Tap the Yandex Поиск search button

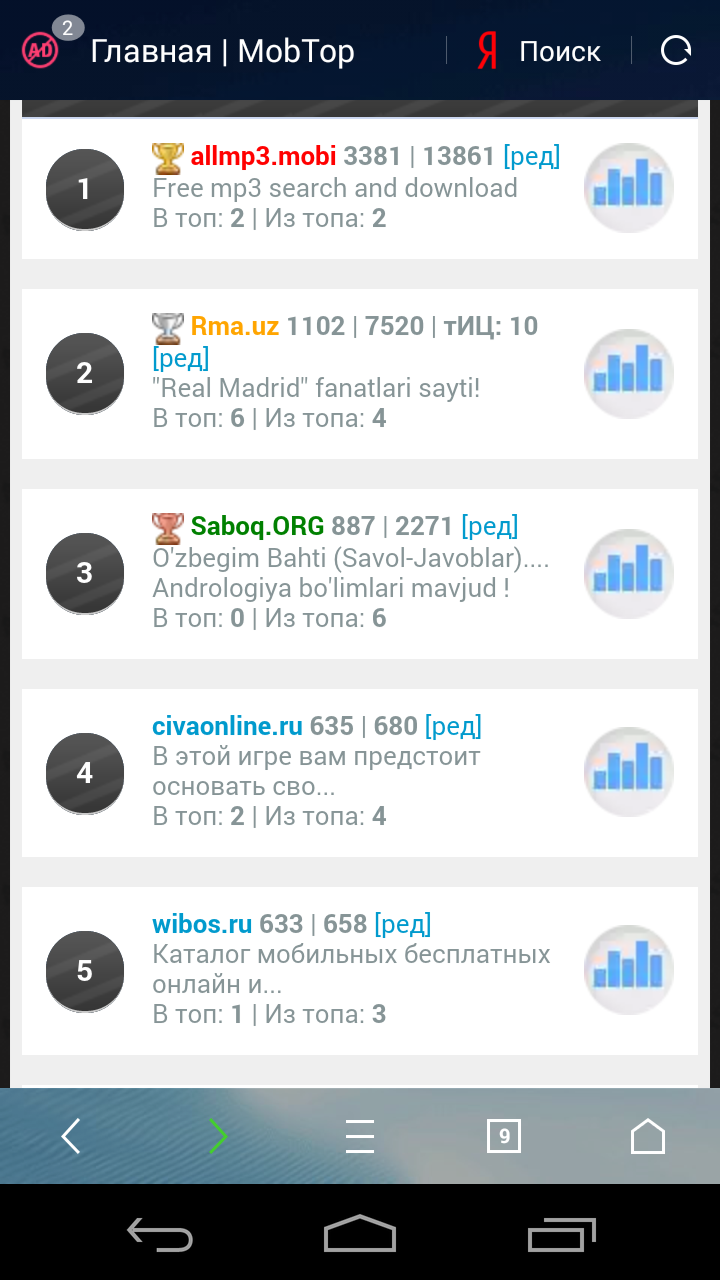[540, 51]
